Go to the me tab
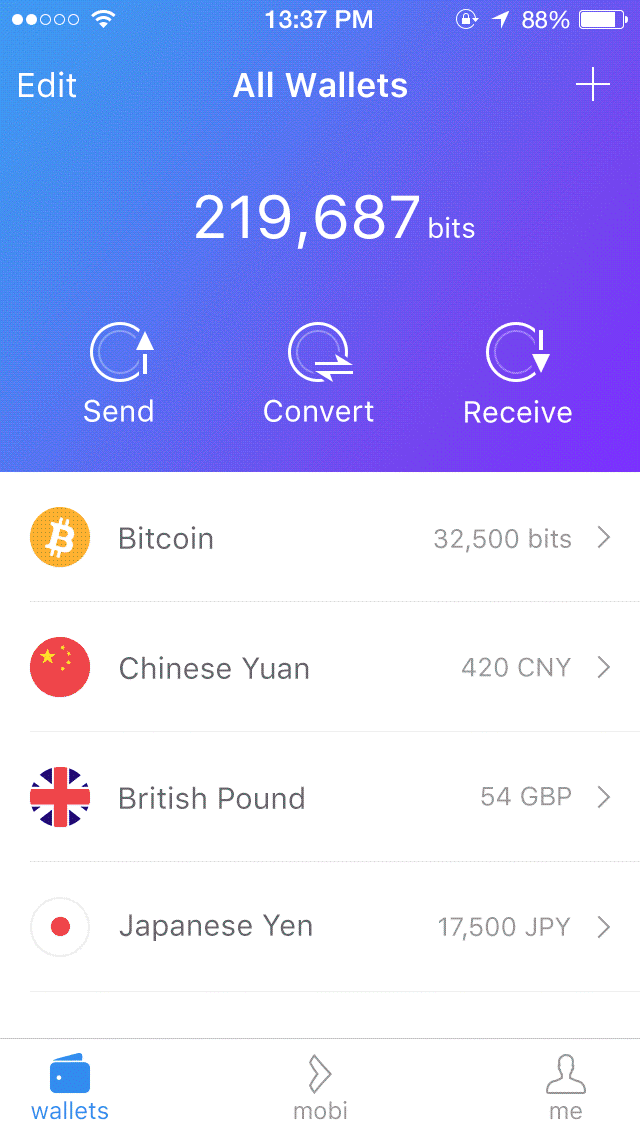 pyautogui.click(x=565, y=1086)
